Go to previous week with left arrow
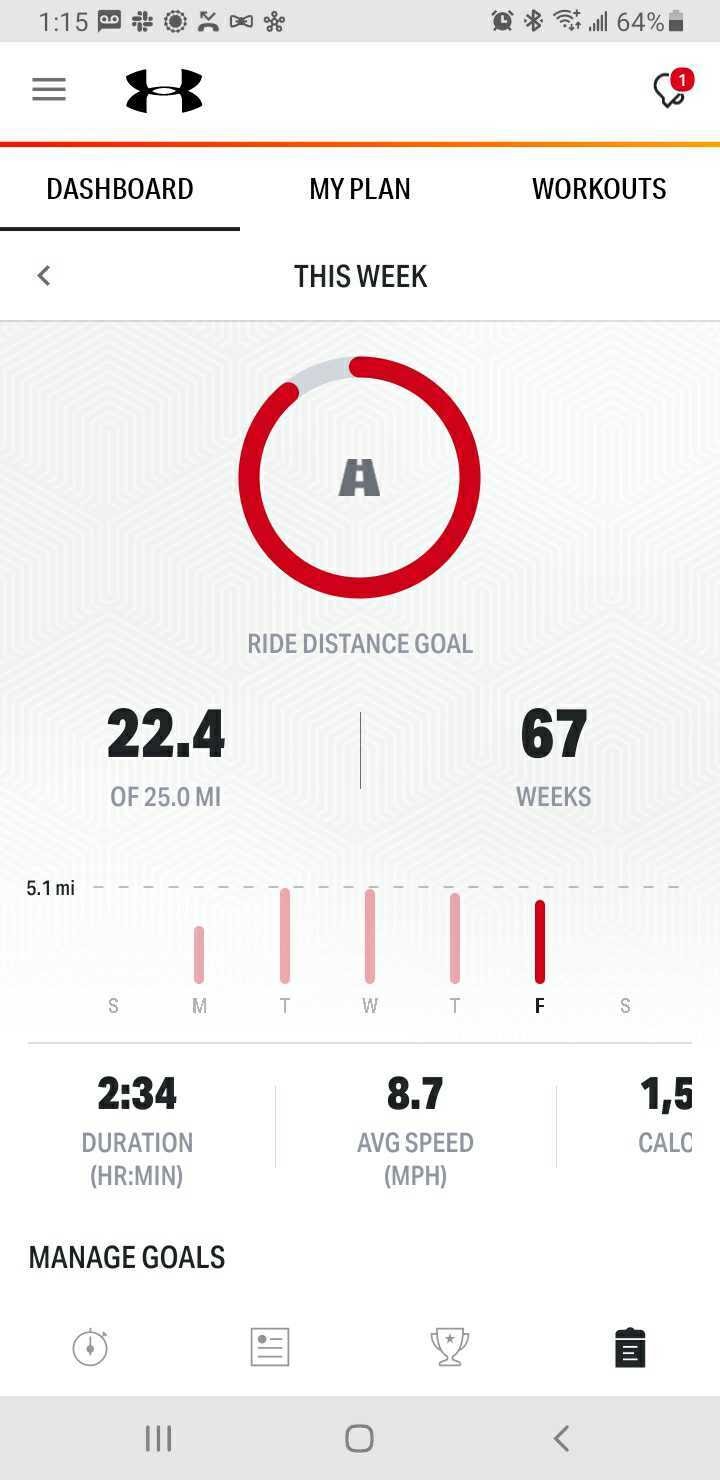 (43, 276)
